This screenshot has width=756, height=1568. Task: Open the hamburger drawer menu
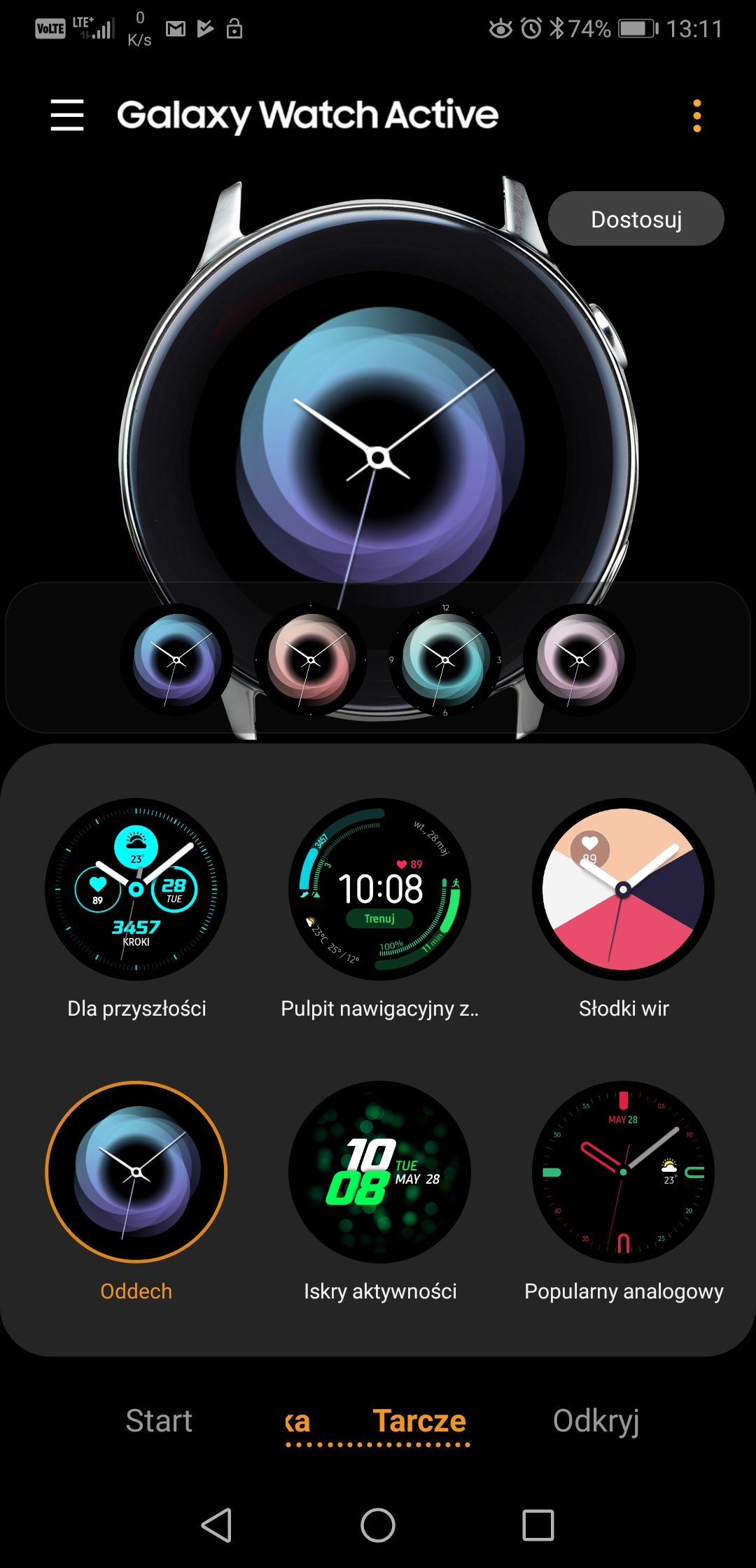coord(67,115)
